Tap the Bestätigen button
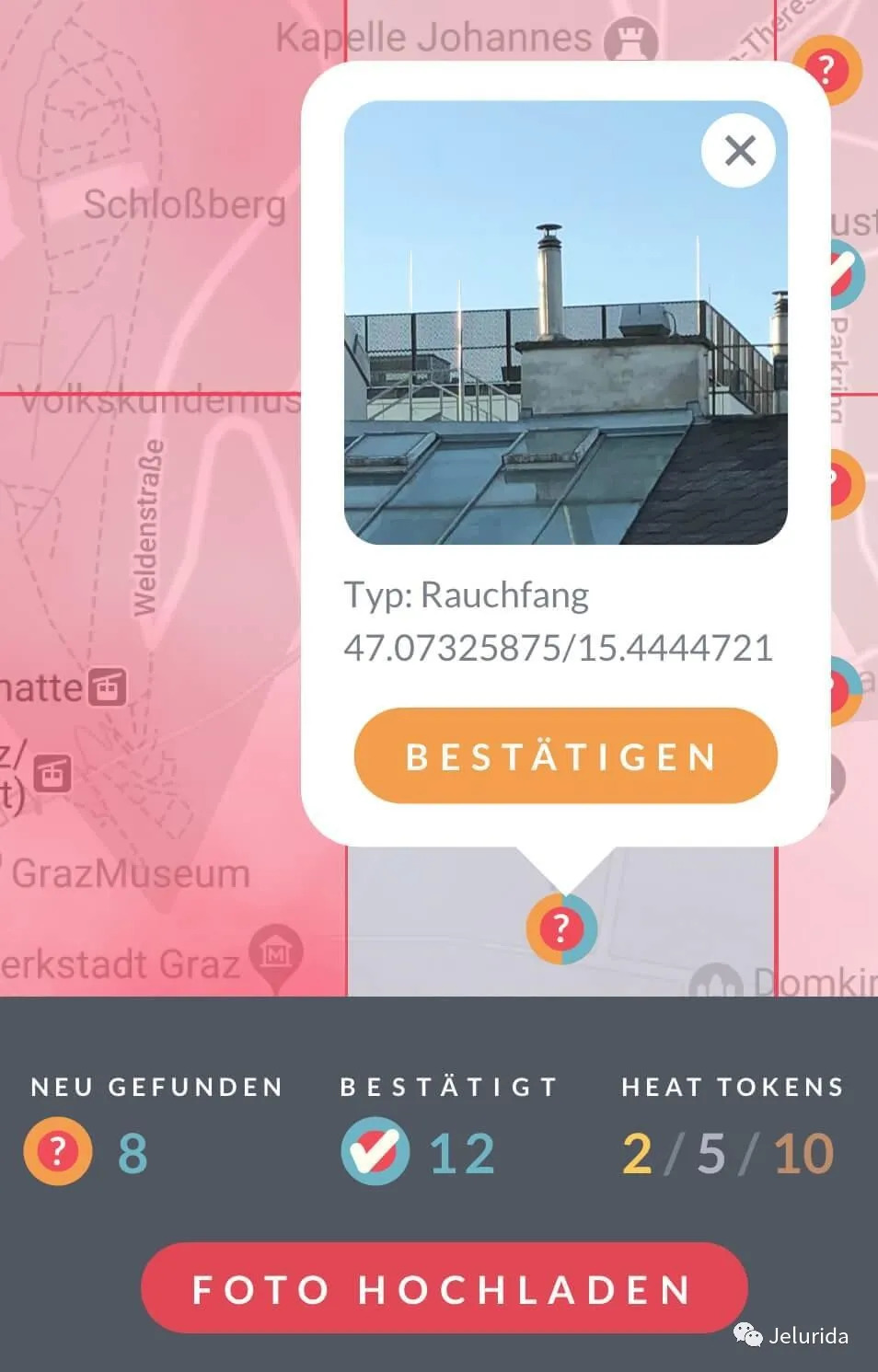This screenshot has height=1372, width=878. tap(565, 756)
